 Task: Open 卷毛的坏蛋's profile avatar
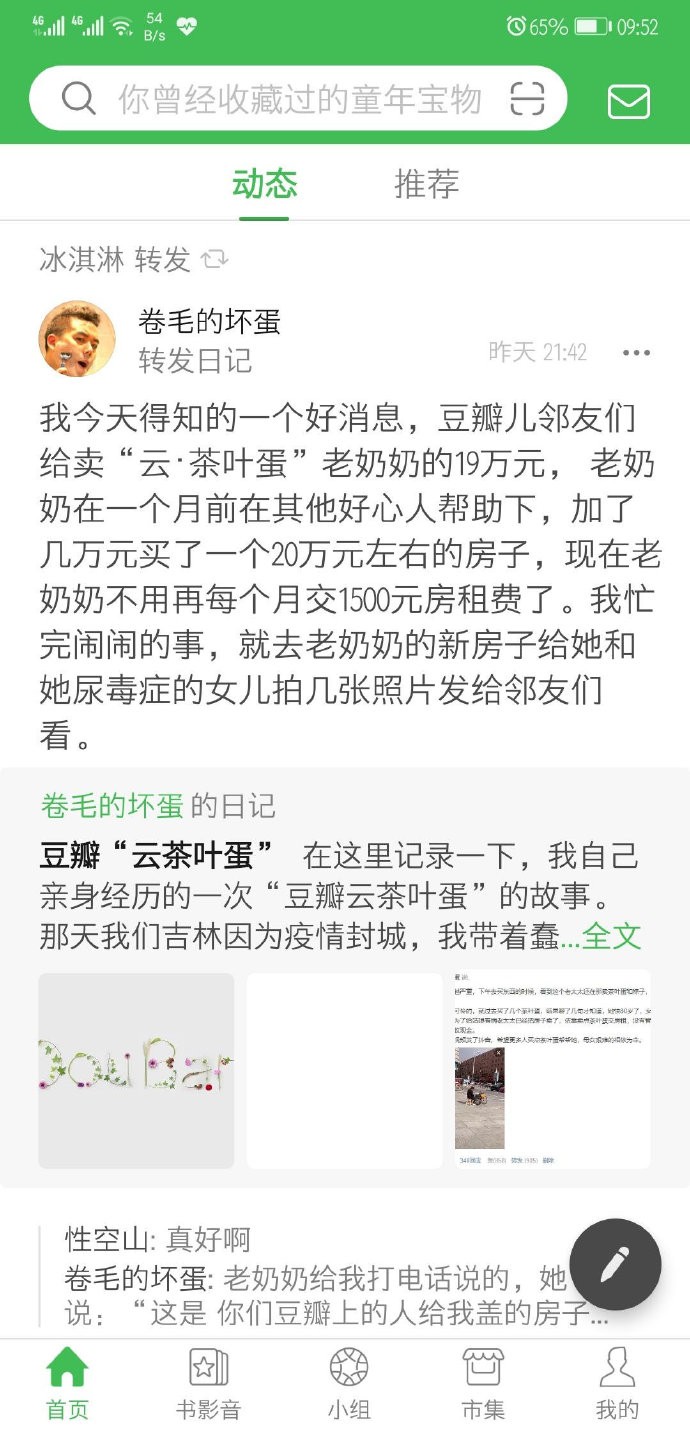[77, 339]
